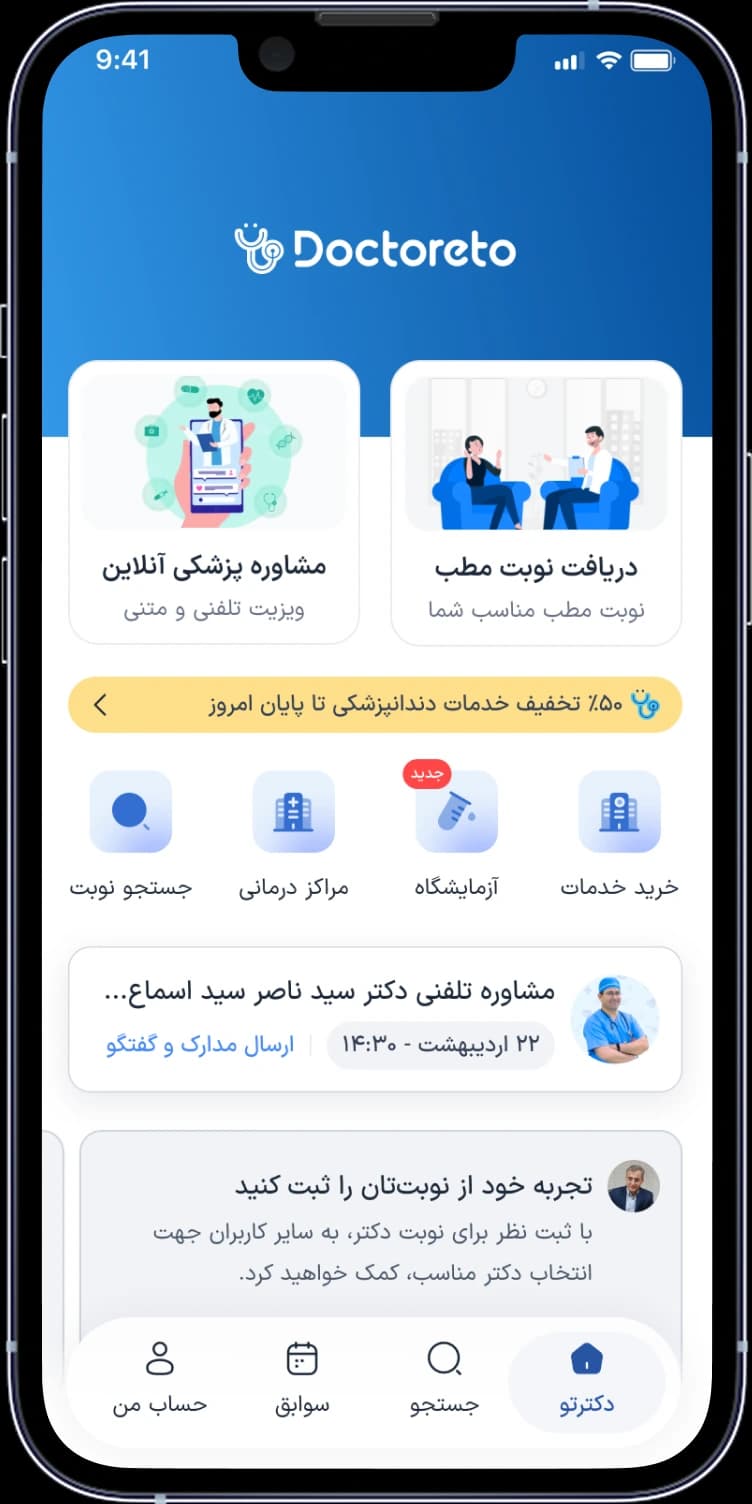The width and height of the screenshot is (752, 1504).
Task: Open the دریافت نوبت مطب card
Action: point(536,503)
